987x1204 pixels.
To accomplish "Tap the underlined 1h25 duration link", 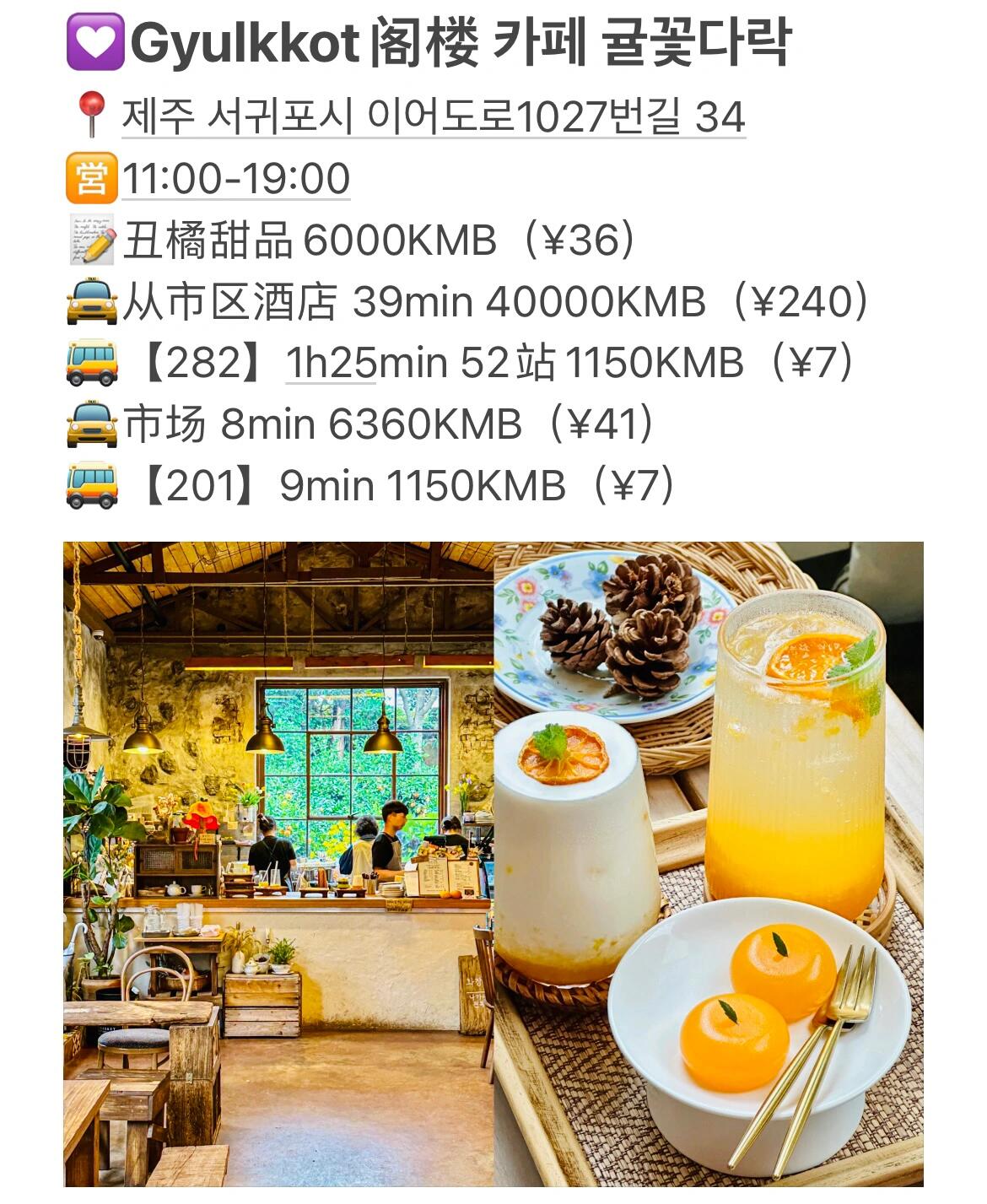I will point(330,364).
